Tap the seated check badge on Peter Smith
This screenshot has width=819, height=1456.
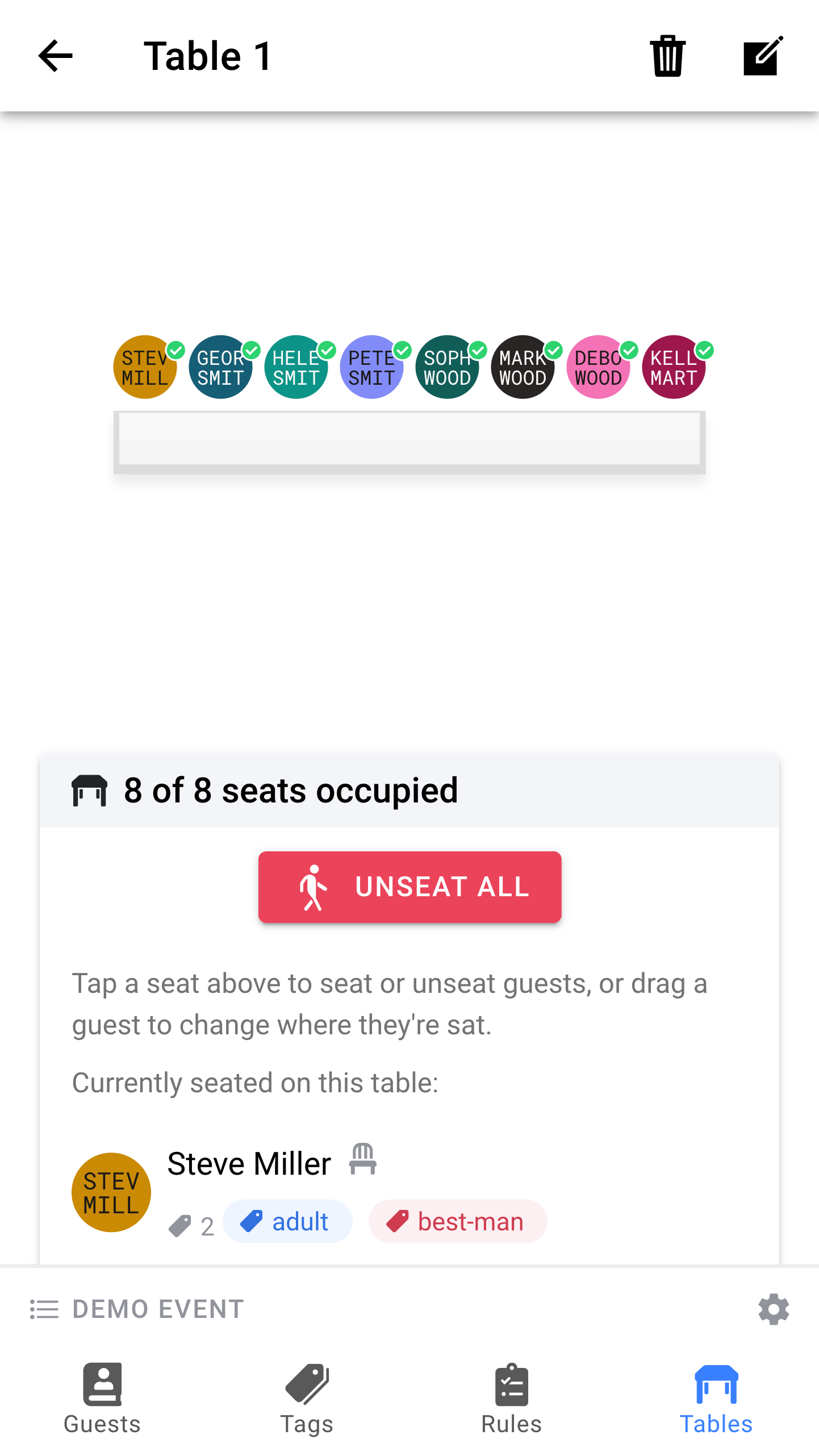coord(403,350)
